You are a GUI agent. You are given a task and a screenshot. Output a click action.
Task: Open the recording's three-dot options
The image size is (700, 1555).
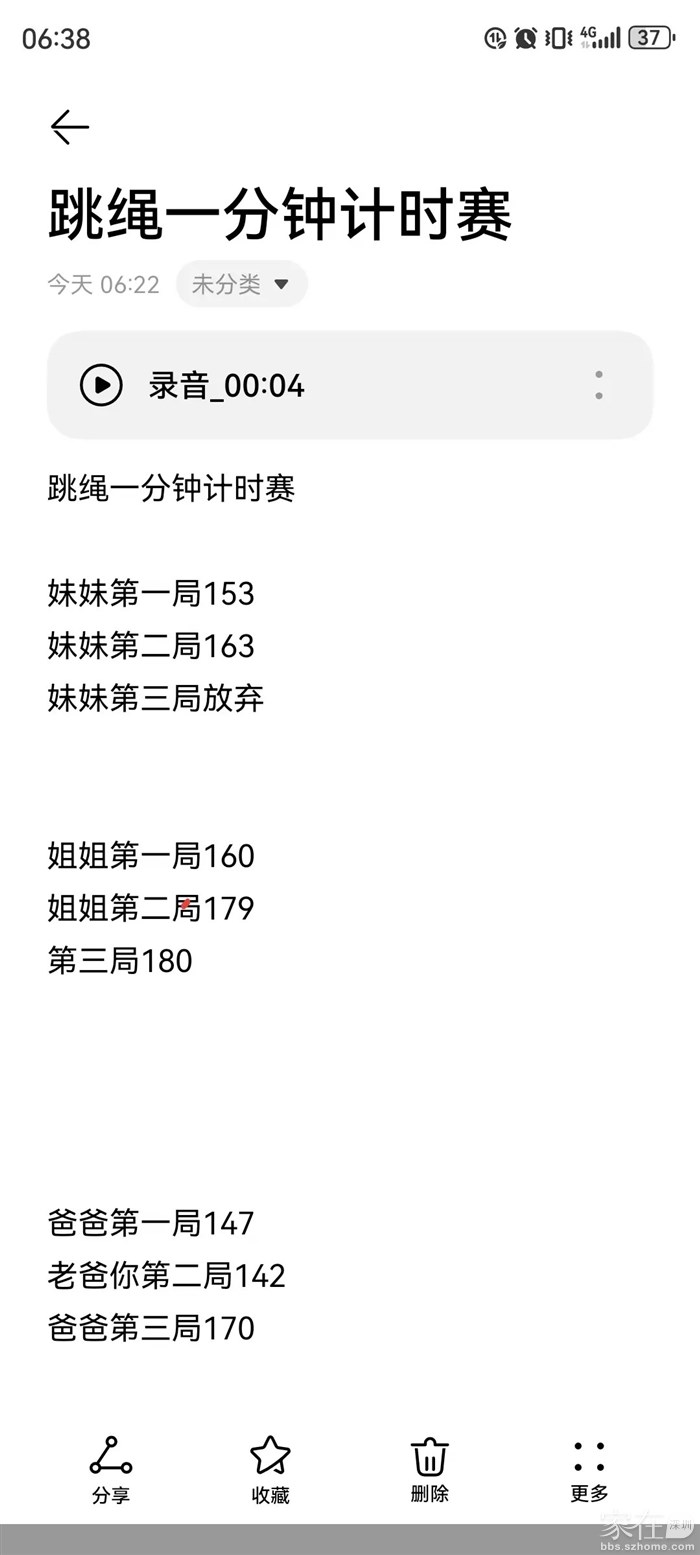pyautogui.click(x=599, y=385)
